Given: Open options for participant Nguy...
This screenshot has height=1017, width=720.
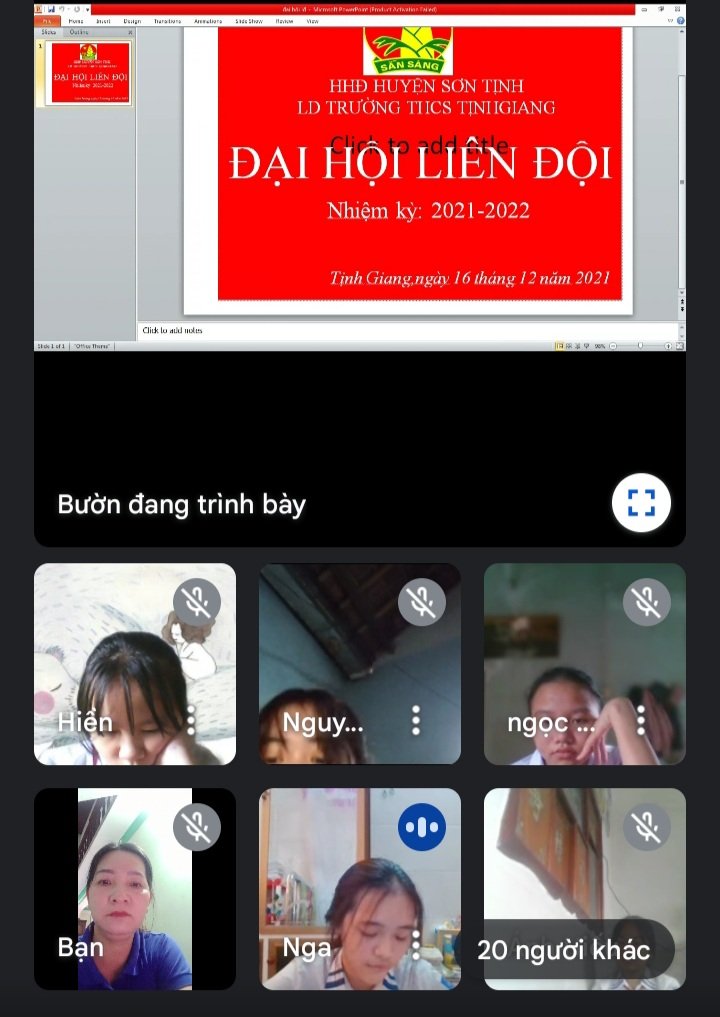Looking at the screenshot, I should point(416,720).
